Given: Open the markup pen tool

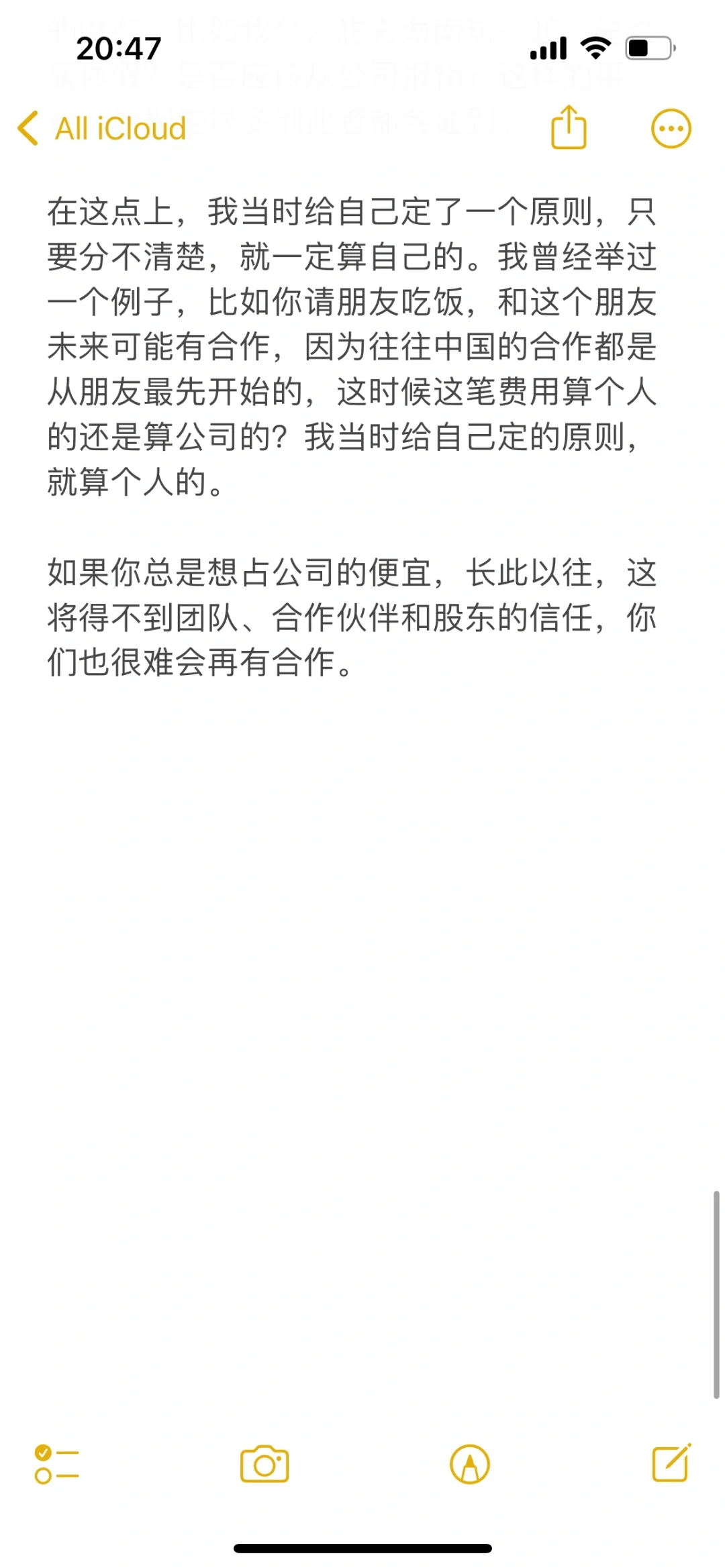Looking at the screenshot, I should [470, 1464].
